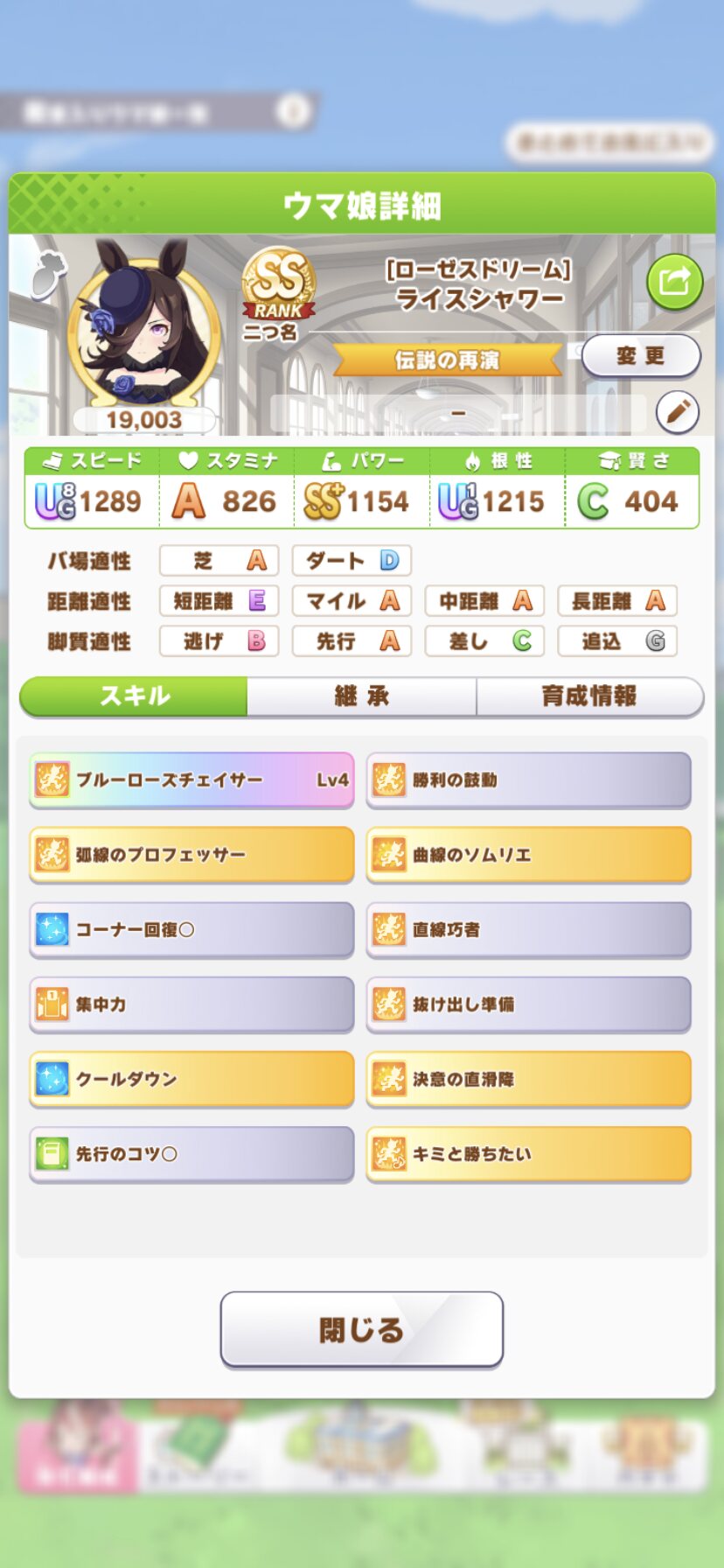724x1568 pixels.
Task: Tap the クールダウン skill
Action: coord(191,1079)
